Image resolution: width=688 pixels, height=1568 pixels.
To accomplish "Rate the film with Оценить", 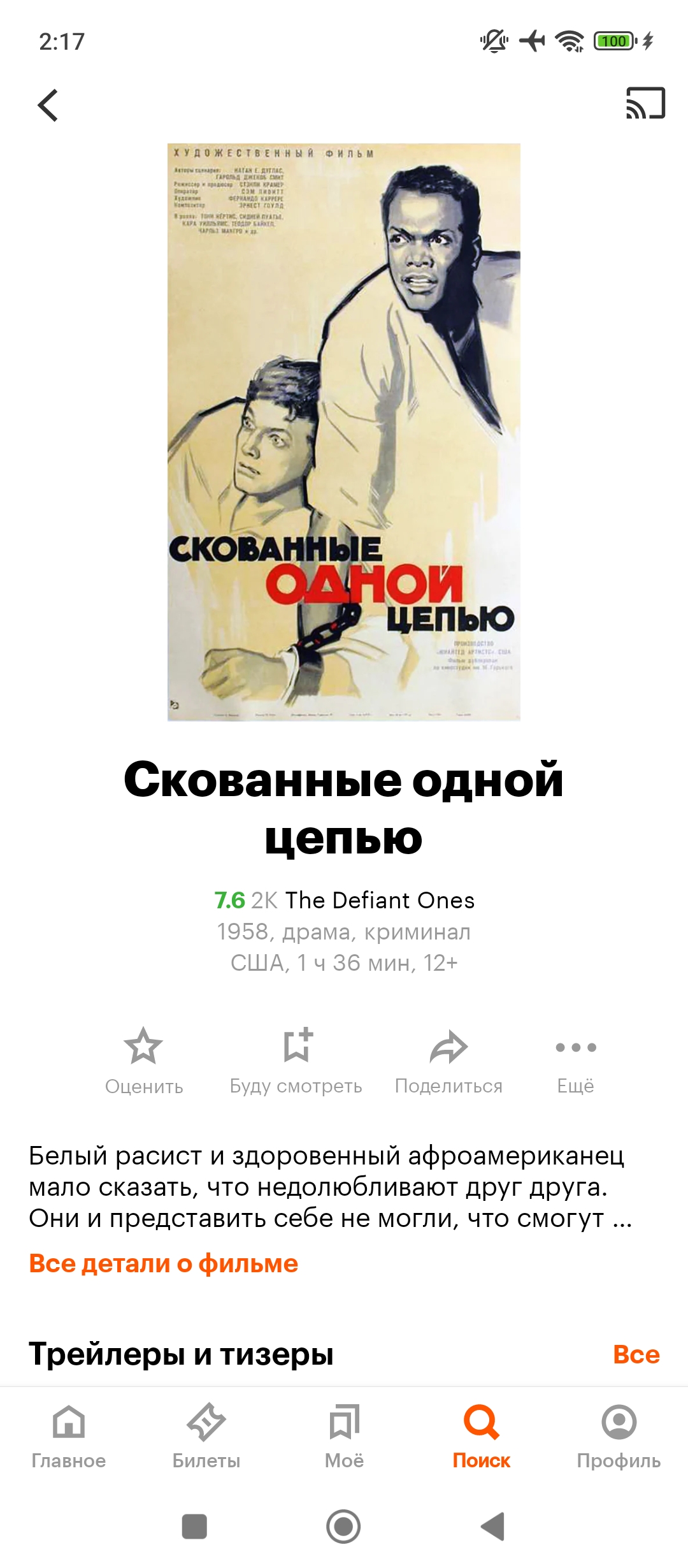I will pyautogui.click(x=144, y=1061).
